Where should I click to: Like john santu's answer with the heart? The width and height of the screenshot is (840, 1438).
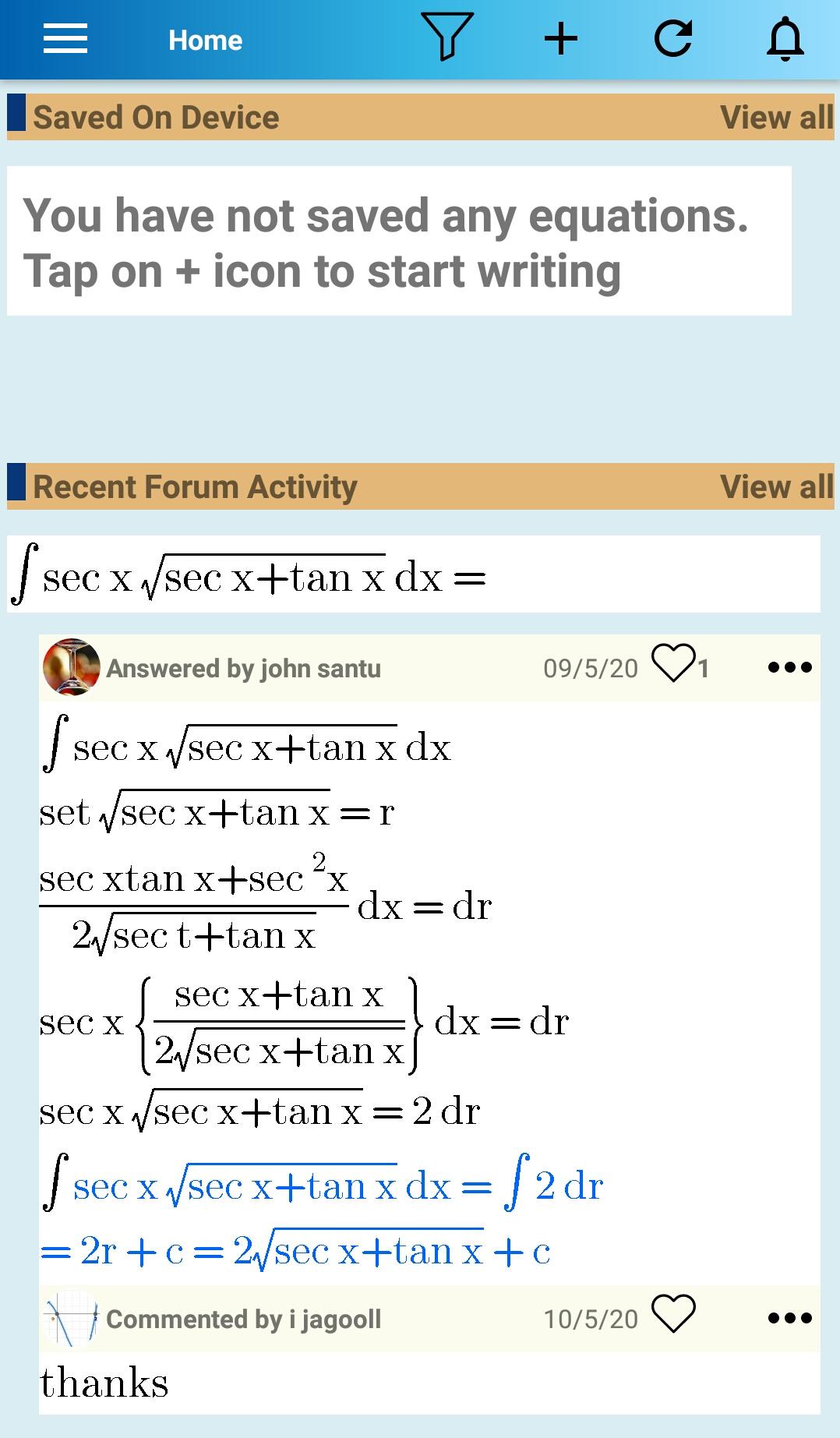click(677, 665)
